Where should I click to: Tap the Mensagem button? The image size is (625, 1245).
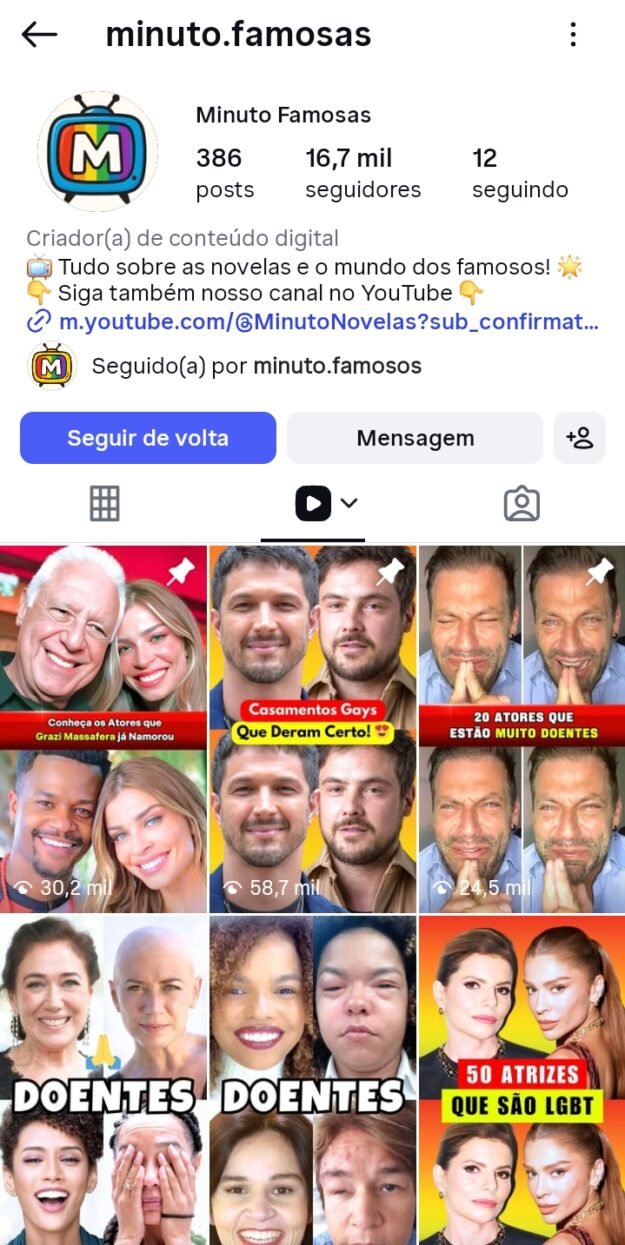[415, 438]
